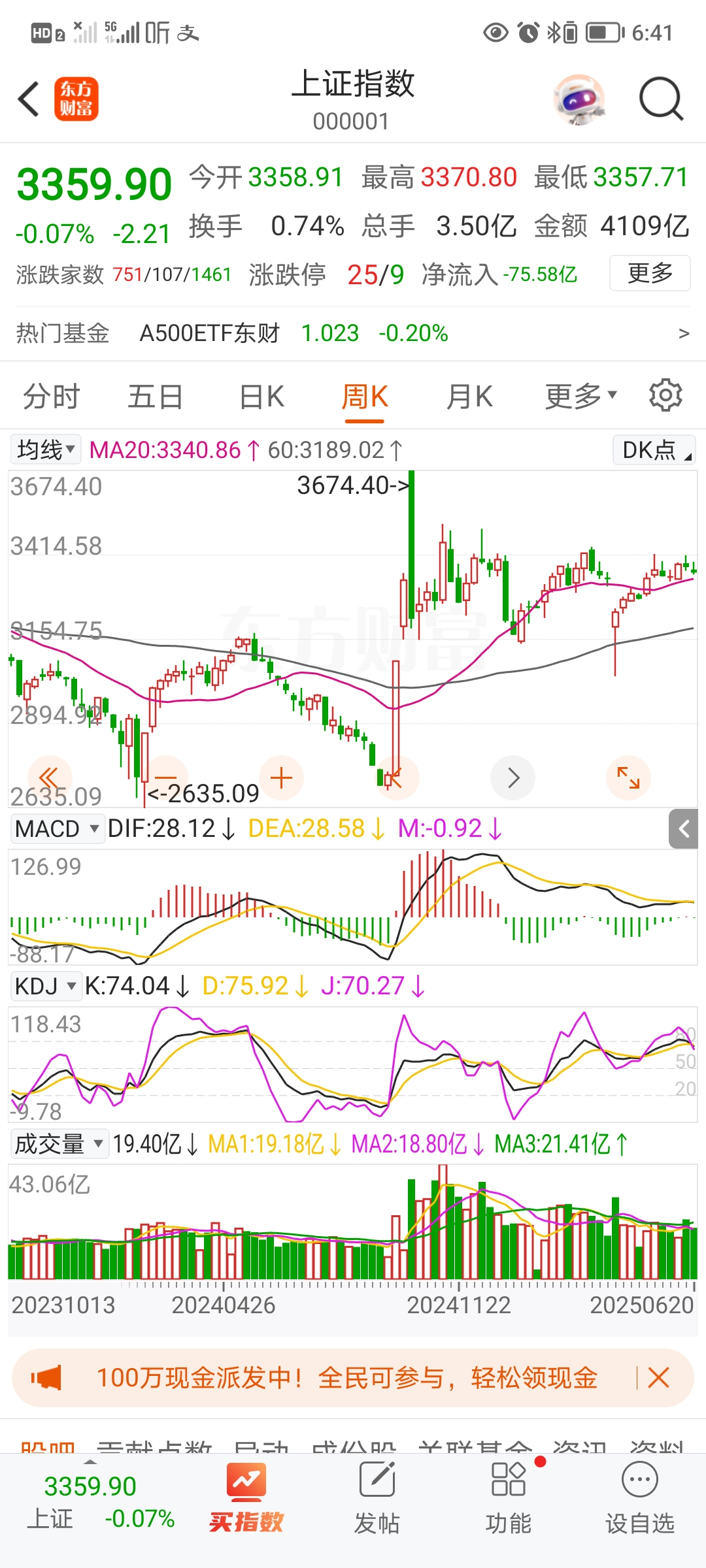Image resolution: width=706 pixels, height=1568 pixels.
Task: Tap the 更多 button beside 净流入
Action: tap(650, 273)
